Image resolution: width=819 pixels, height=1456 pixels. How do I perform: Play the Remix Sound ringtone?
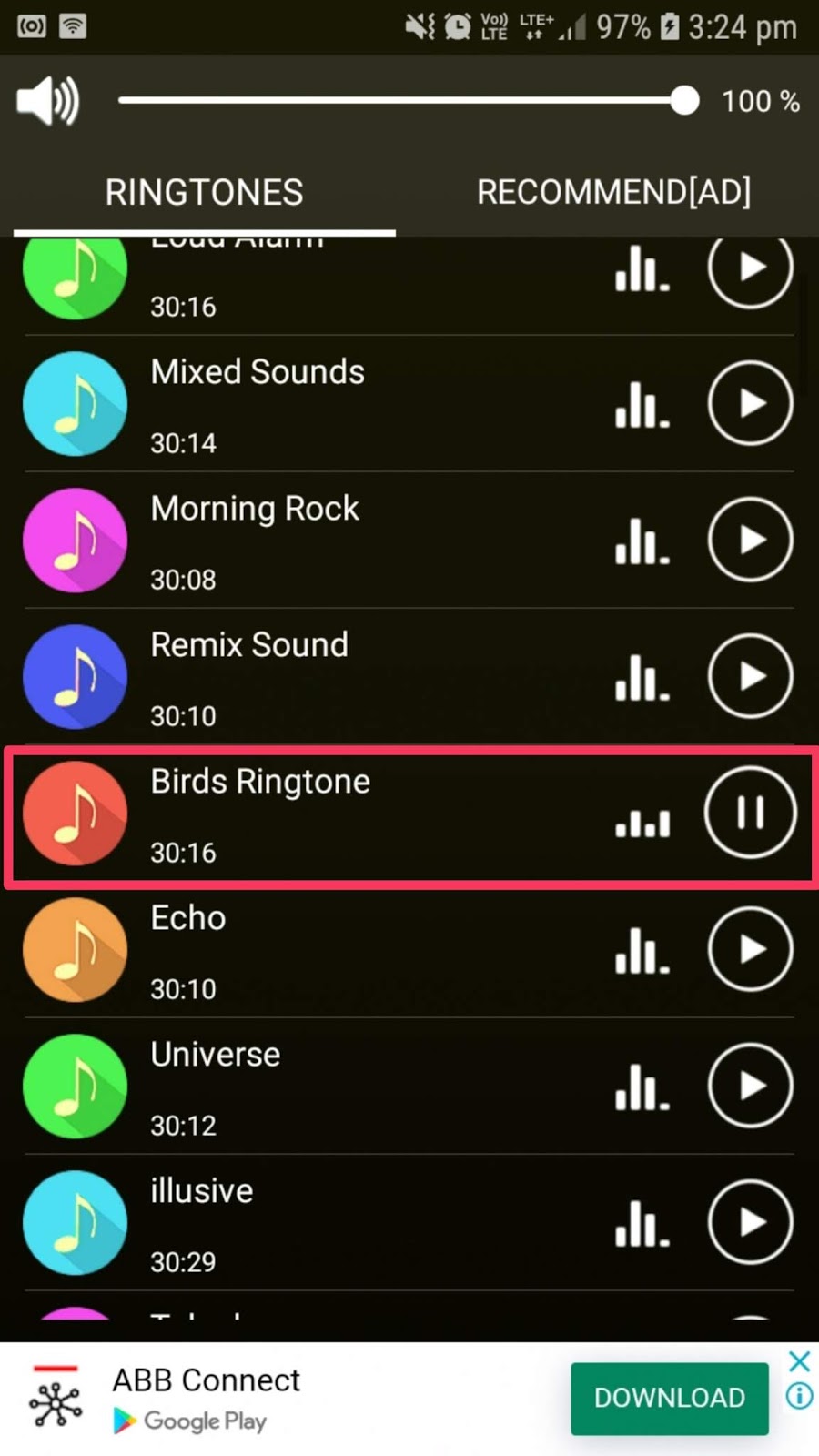click(751, 676)
